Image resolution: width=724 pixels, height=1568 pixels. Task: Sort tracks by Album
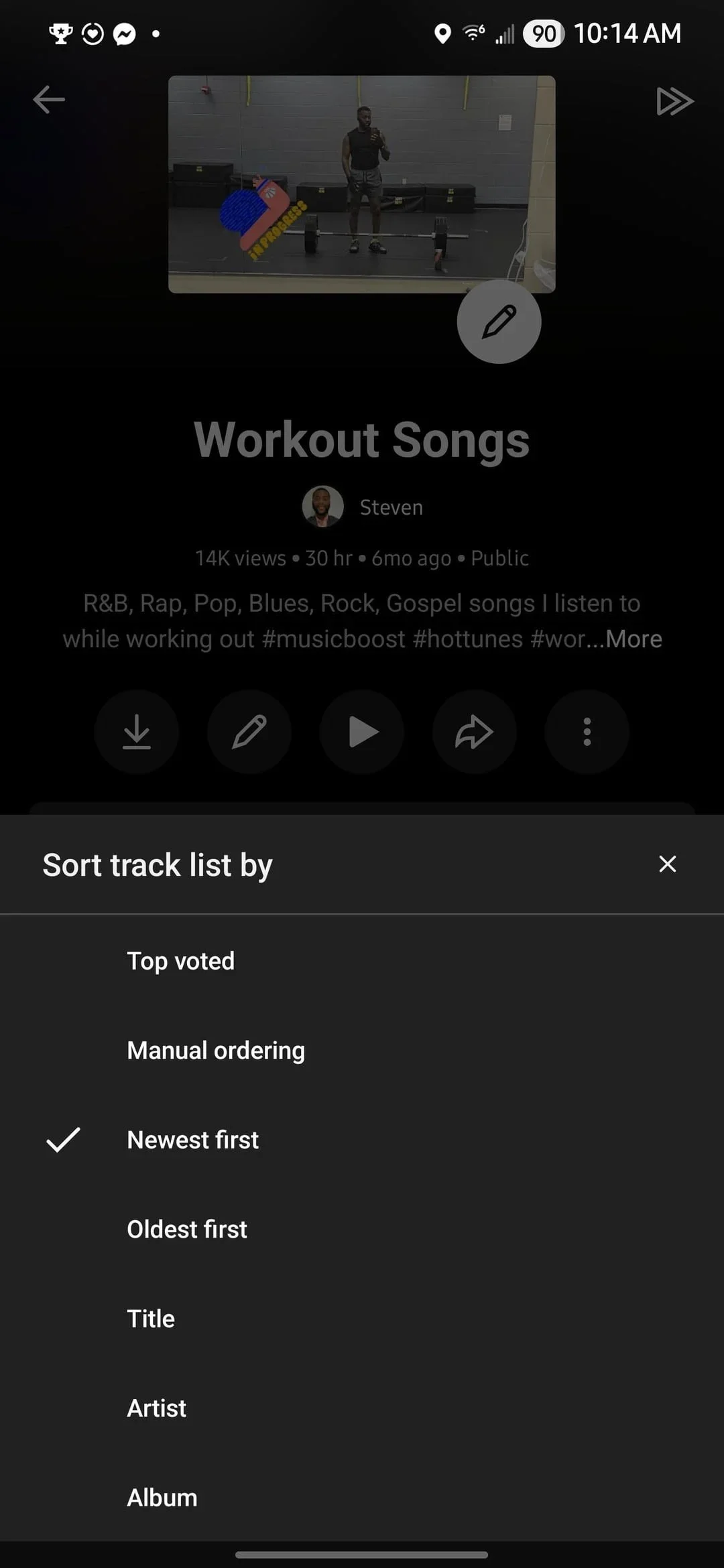(362, 1498)
